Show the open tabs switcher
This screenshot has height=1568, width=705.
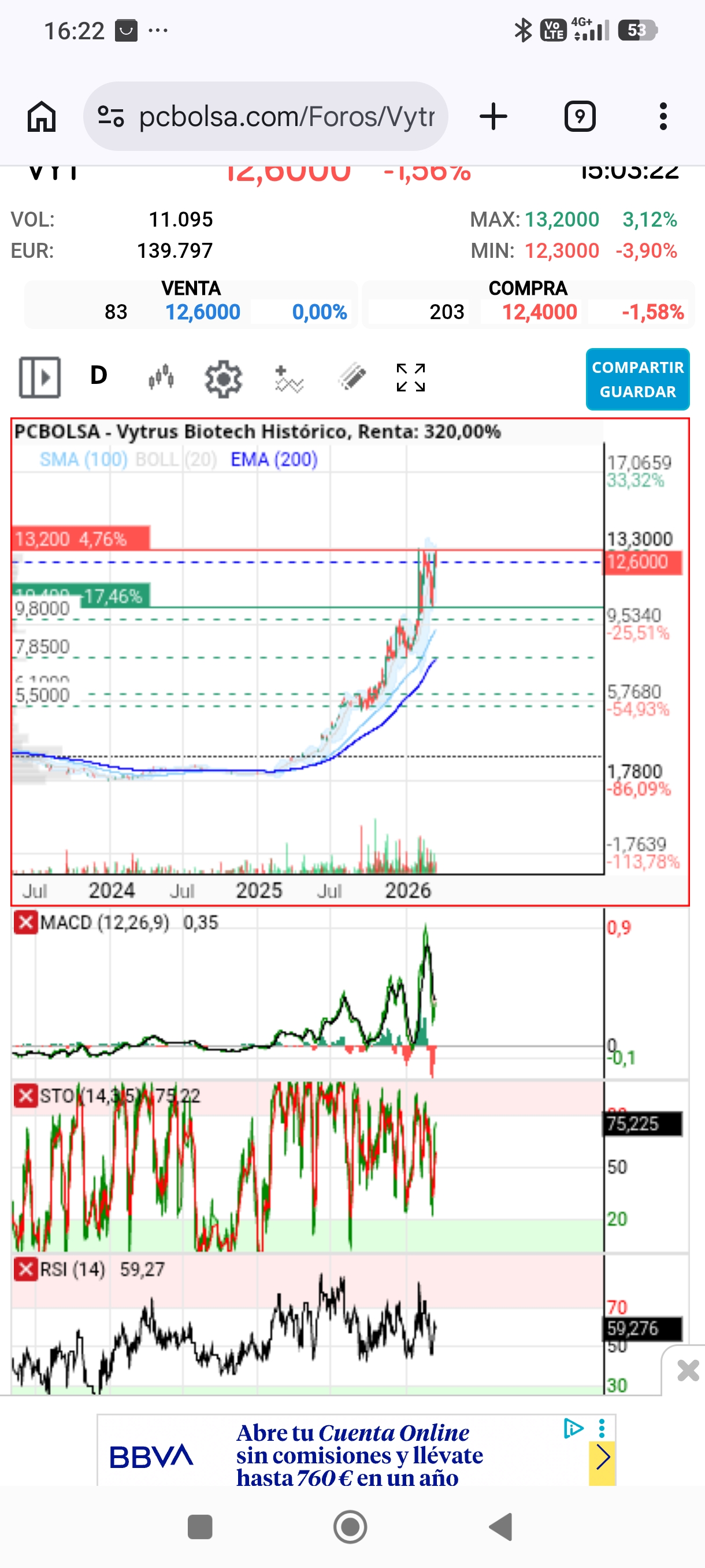pos(579,116)
